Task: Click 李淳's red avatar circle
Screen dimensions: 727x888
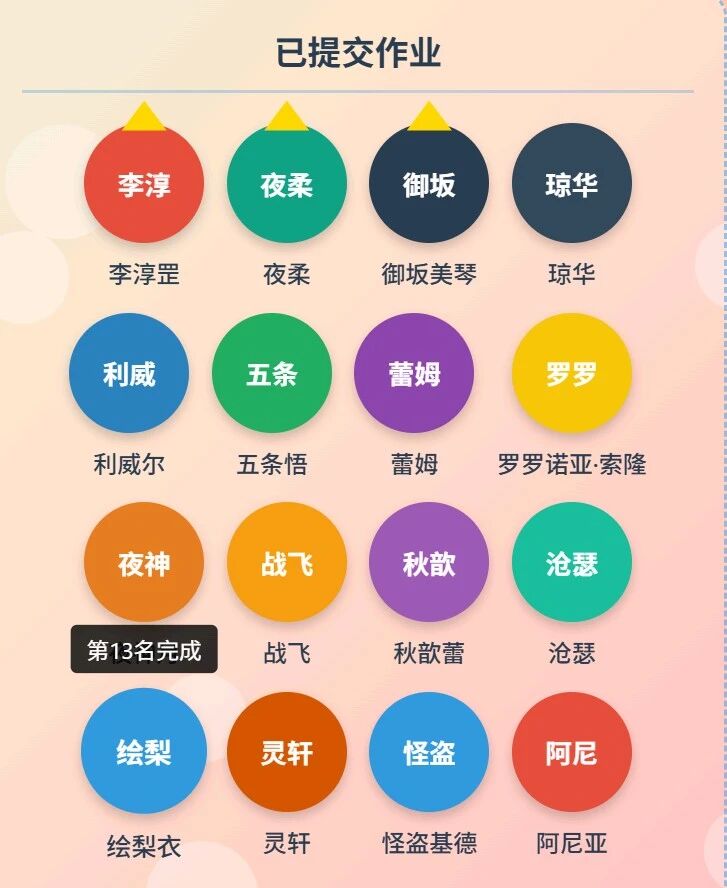Action: (x=144, y=184)
